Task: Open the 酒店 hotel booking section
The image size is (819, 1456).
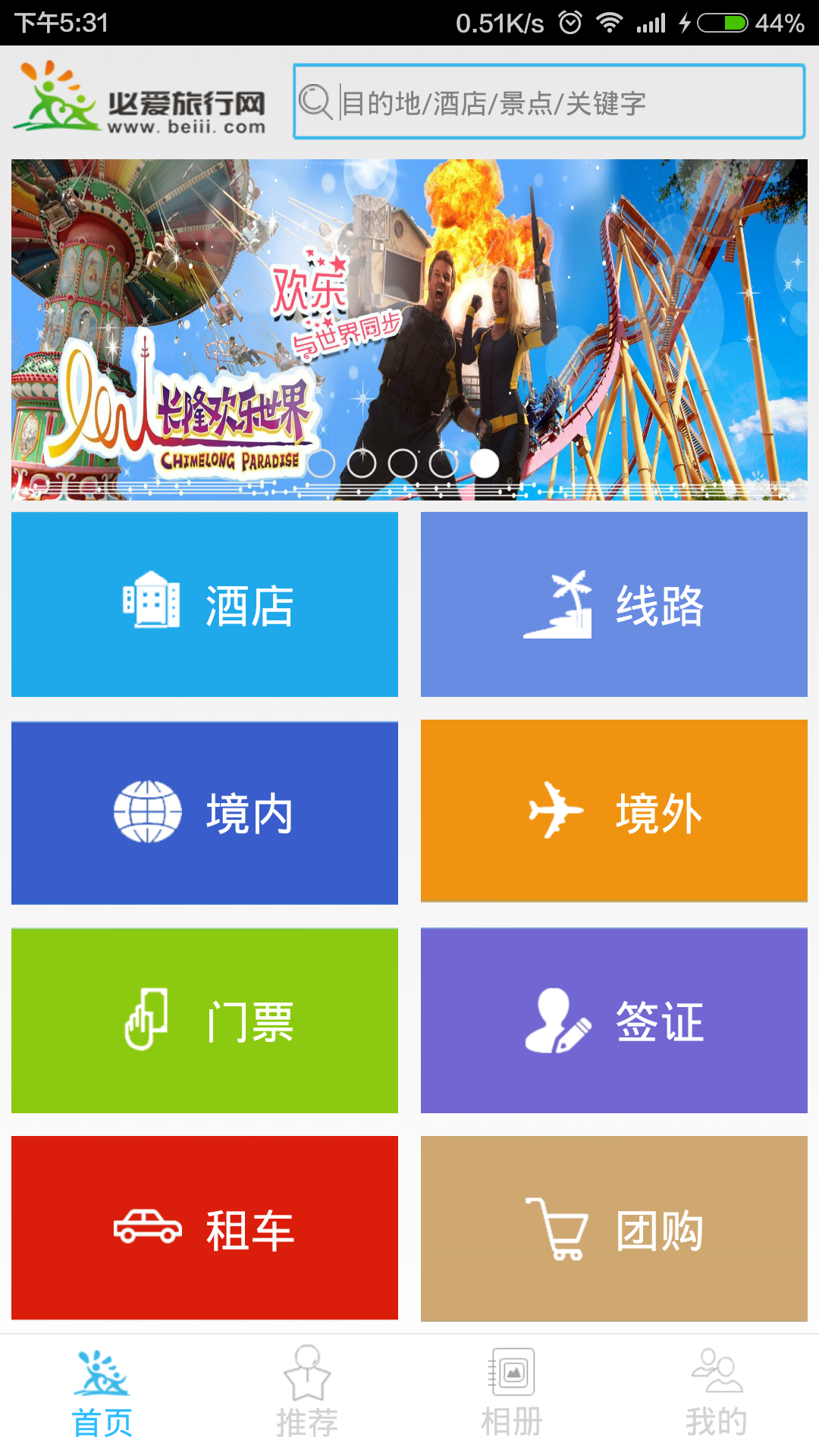Action: click(x=205, y=604)
